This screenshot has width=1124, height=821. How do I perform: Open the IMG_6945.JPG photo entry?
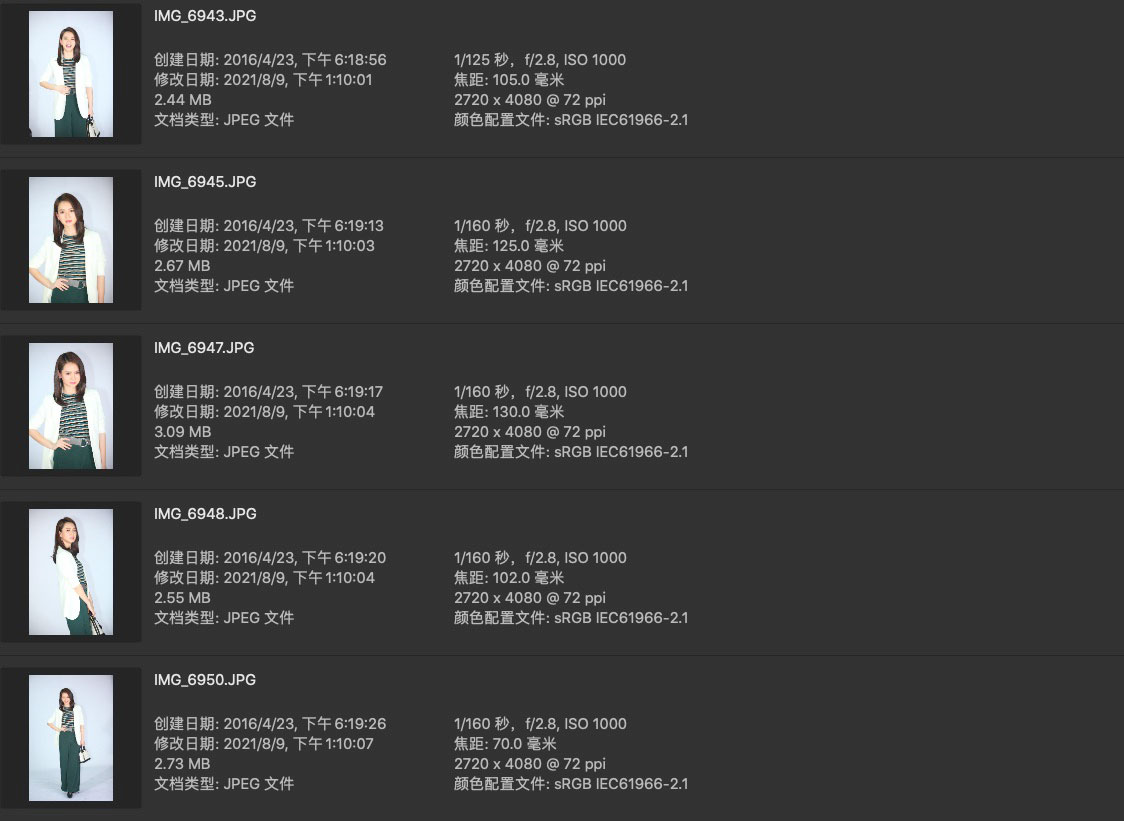[205, 182]
